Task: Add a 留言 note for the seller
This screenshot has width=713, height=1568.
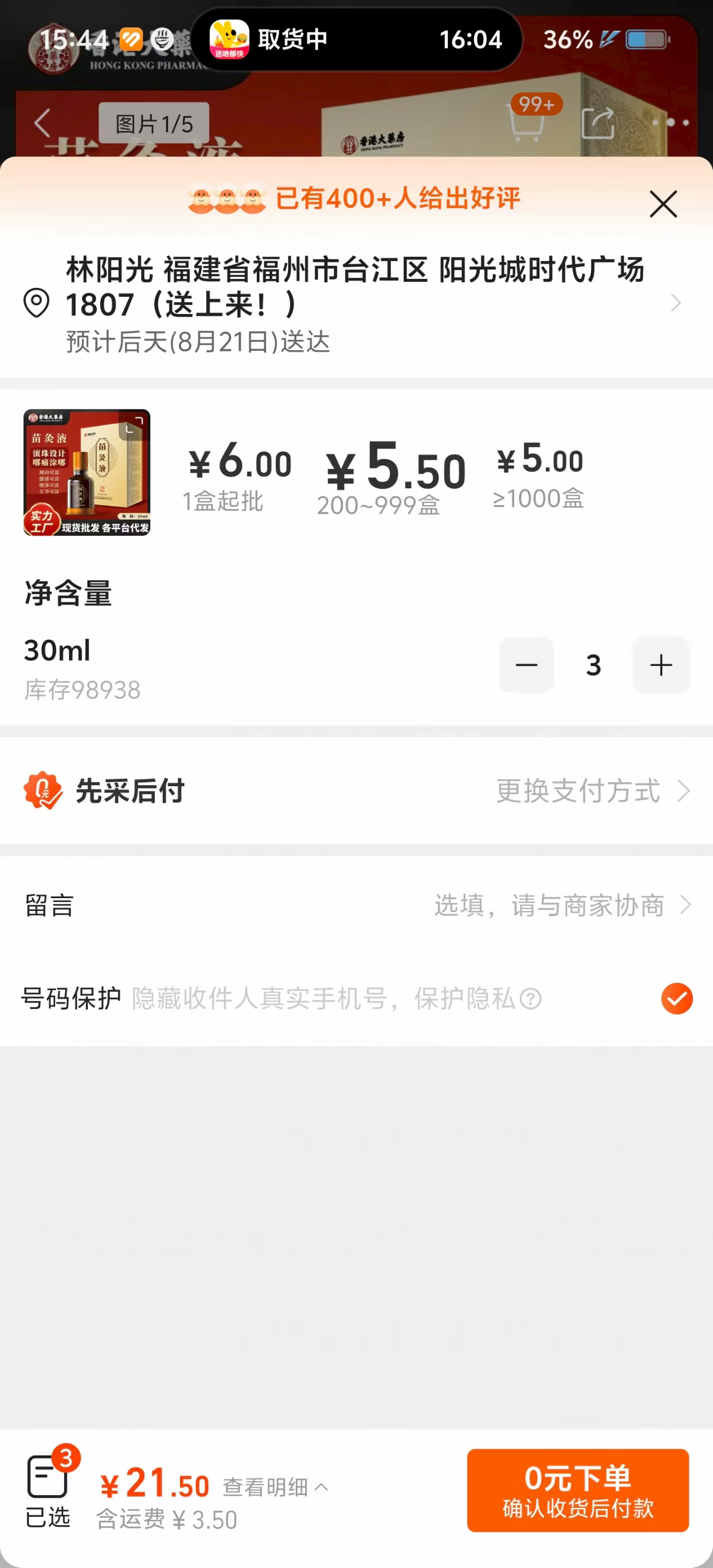Action: [548, 905]
